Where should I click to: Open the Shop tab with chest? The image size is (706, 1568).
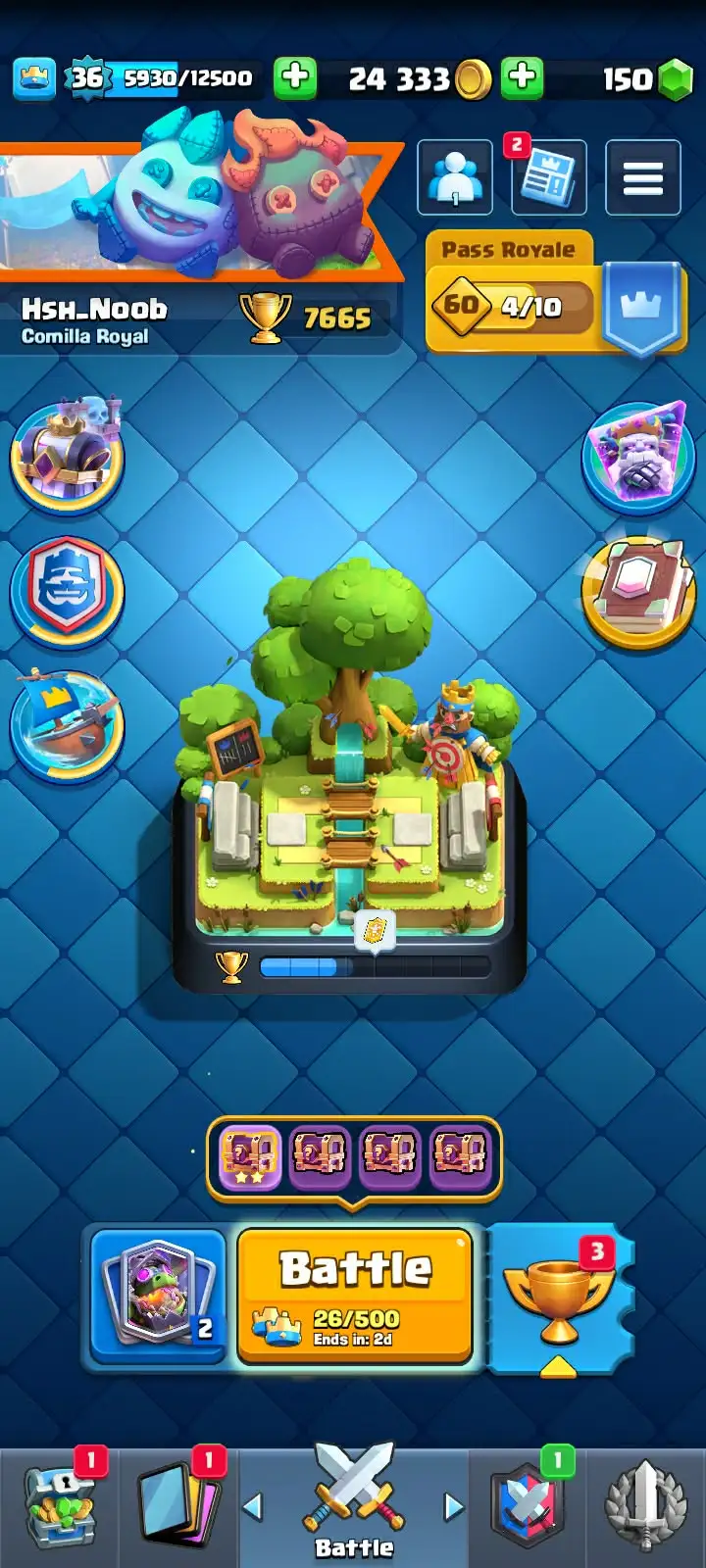click(59, 1507)
